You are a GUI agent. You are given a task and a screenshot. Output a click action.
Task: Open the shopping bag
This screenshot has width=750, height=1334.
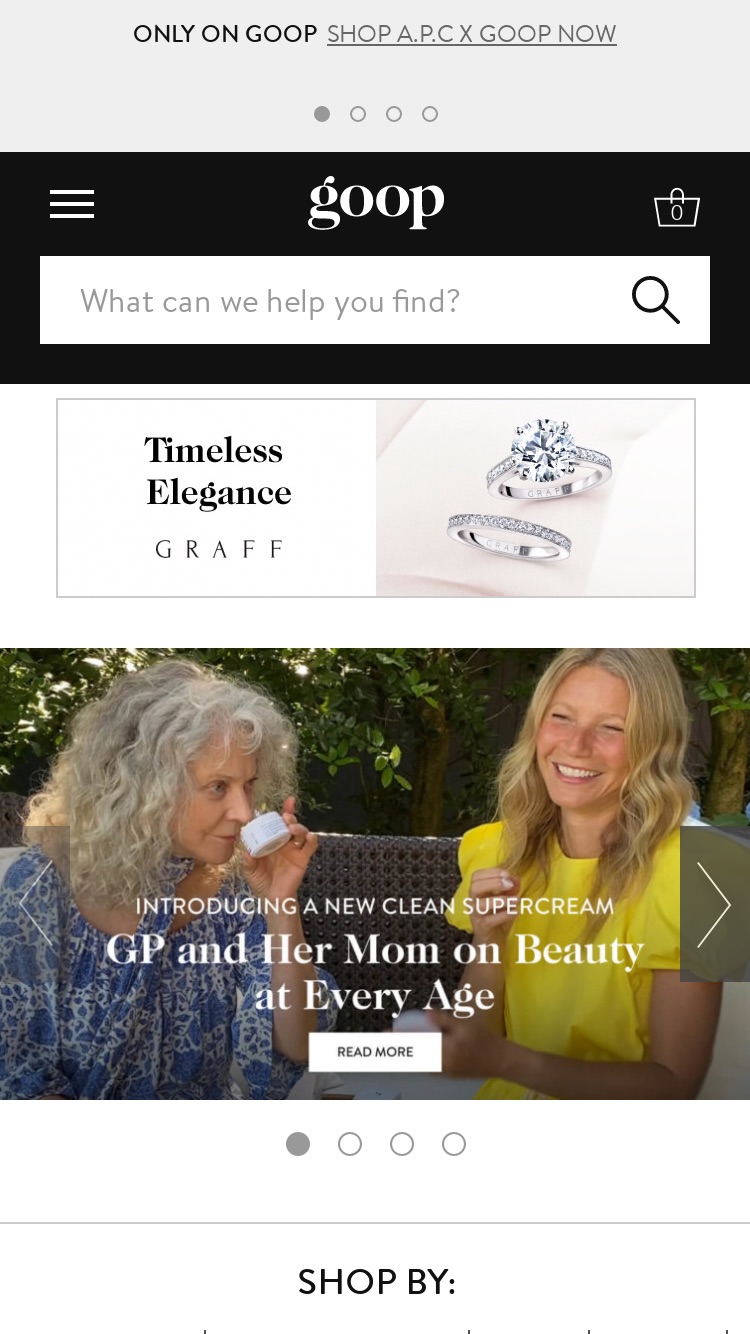coord(677,208)
